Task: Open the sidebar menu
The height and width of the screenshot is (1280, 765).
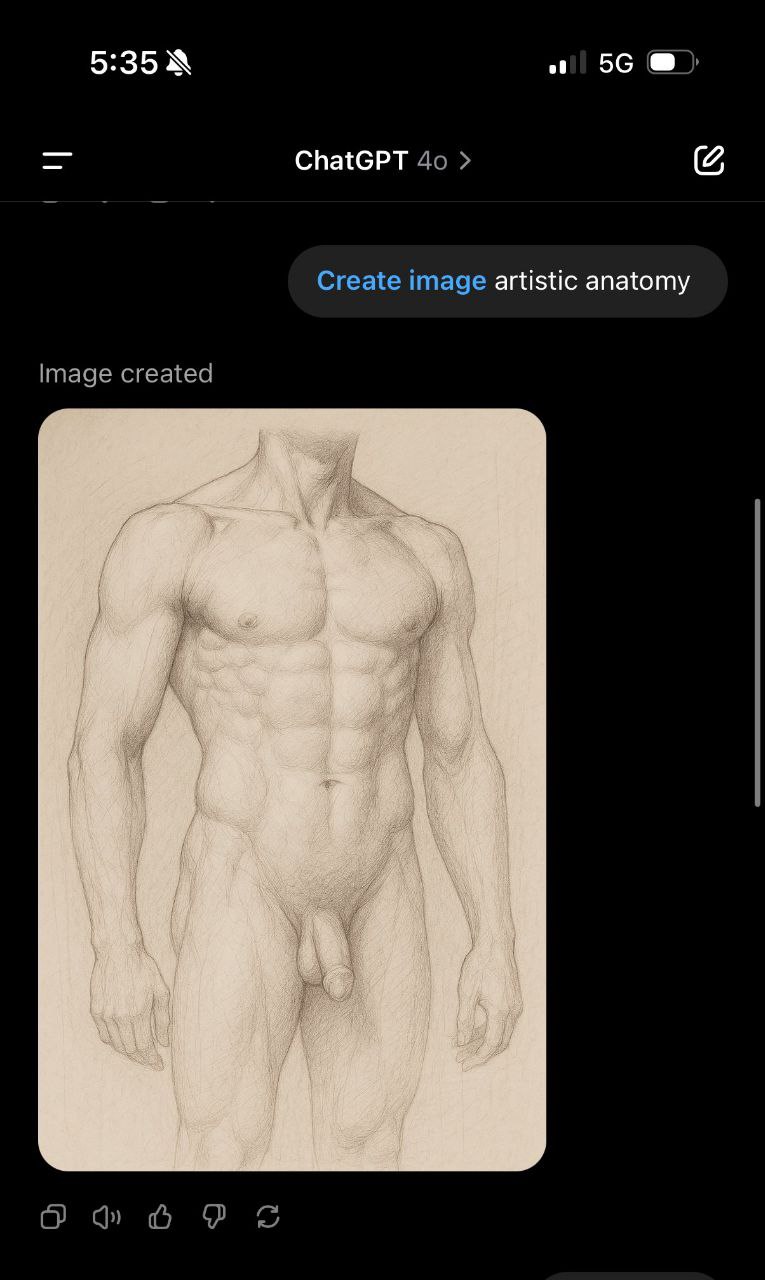Action: (x=58, y=161)
